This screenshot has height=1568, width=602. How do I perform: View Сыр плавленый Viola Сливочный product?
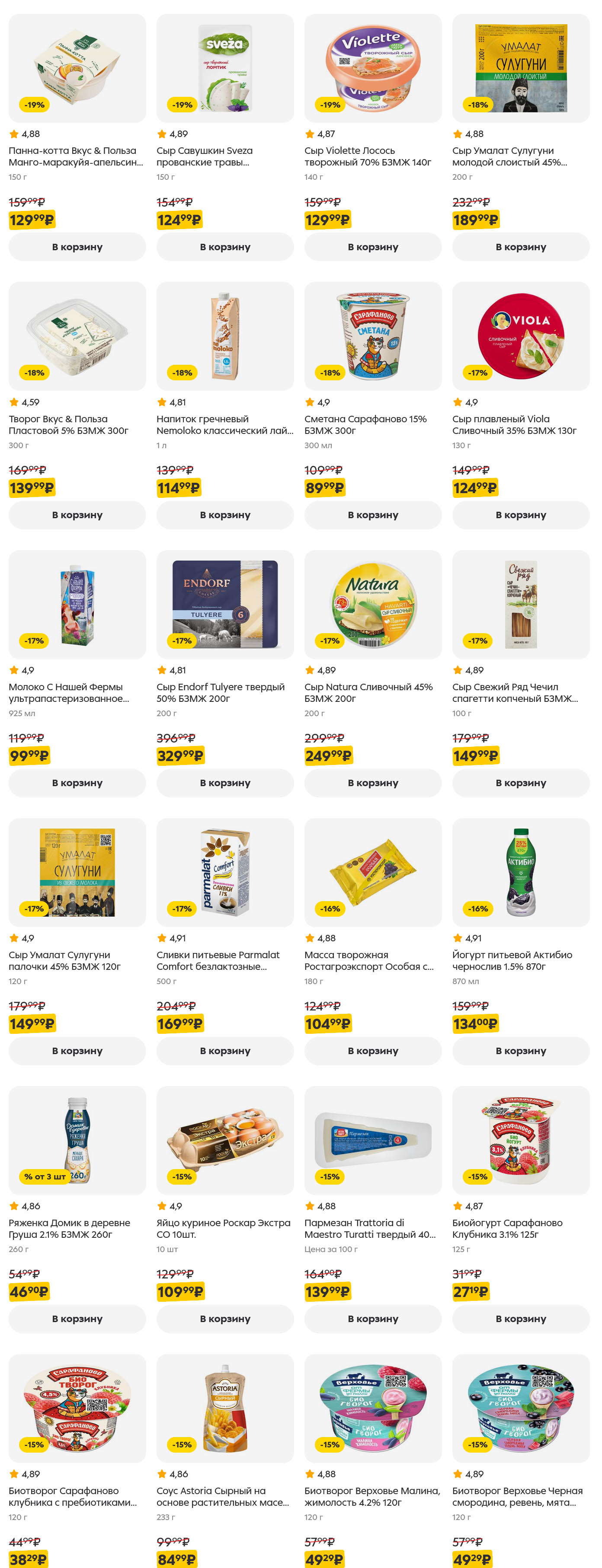click(x=520, y=336)
